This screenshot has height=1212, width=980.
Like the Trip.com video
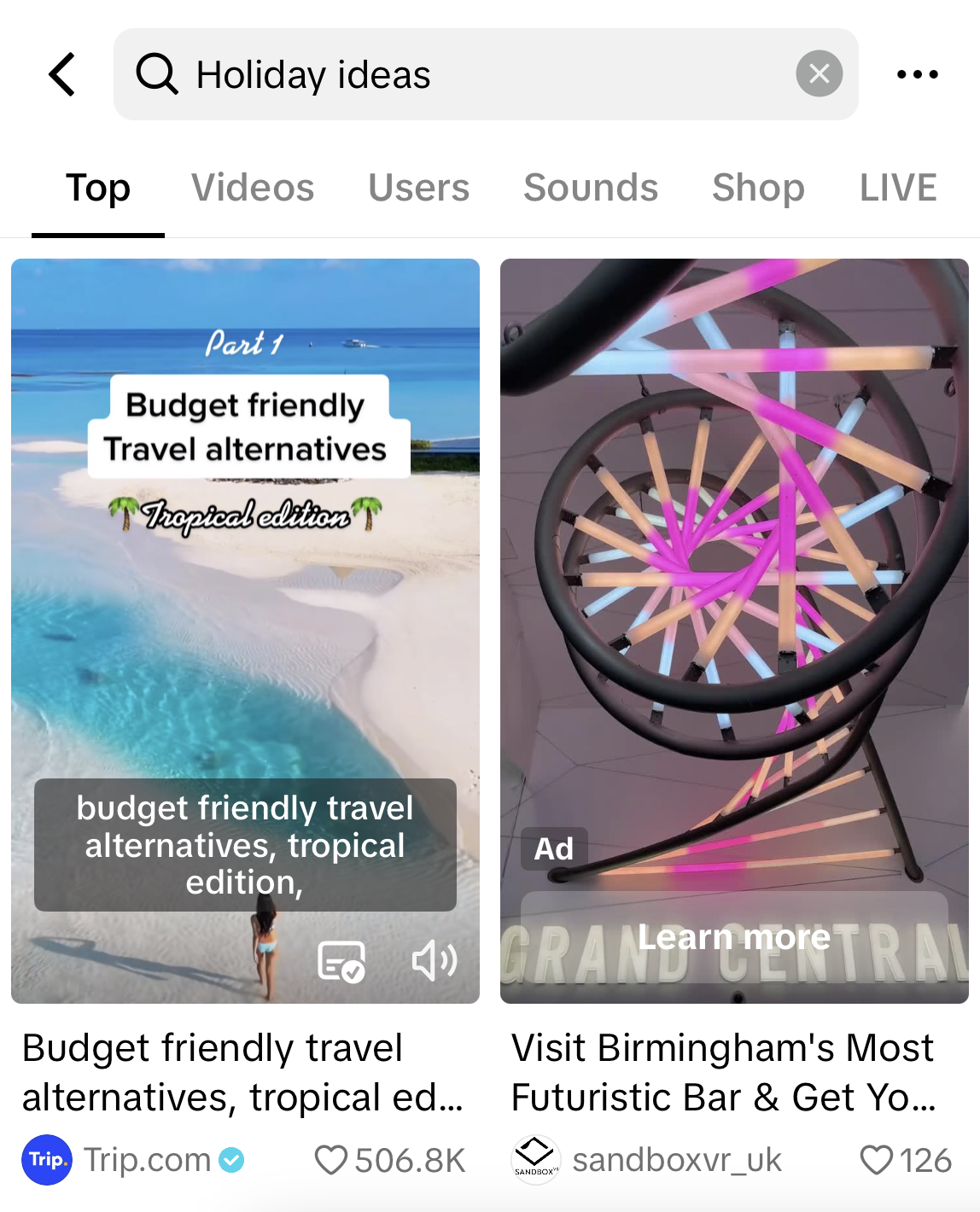tap(331, 1160)
